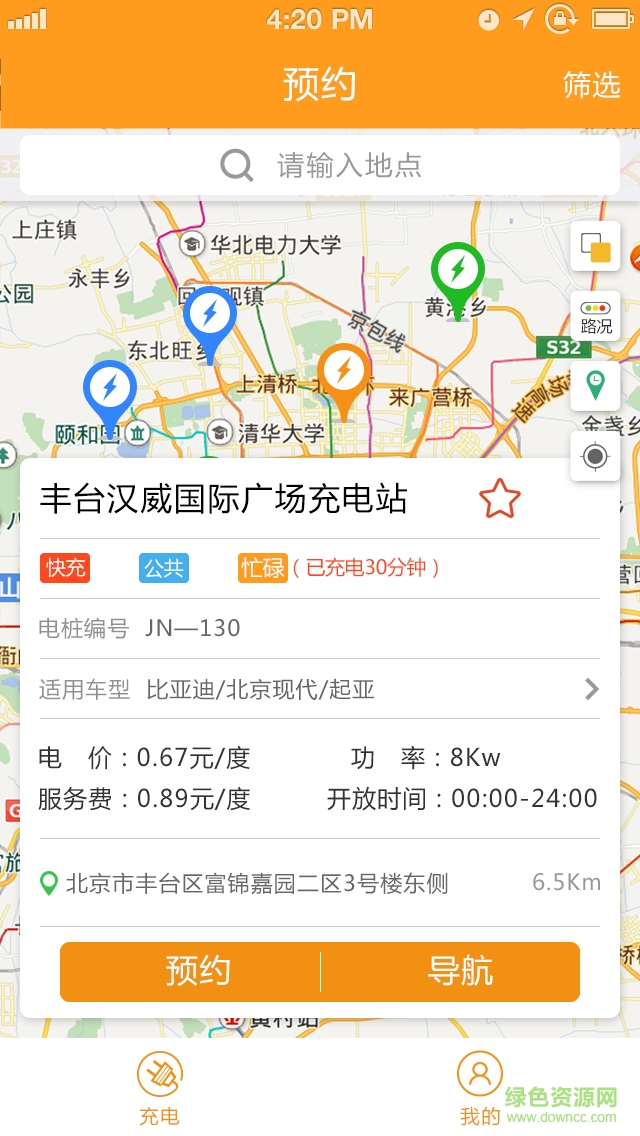Reserve this charger with 预约 button
The image size is (640, 1136).
tap(198, 971)
